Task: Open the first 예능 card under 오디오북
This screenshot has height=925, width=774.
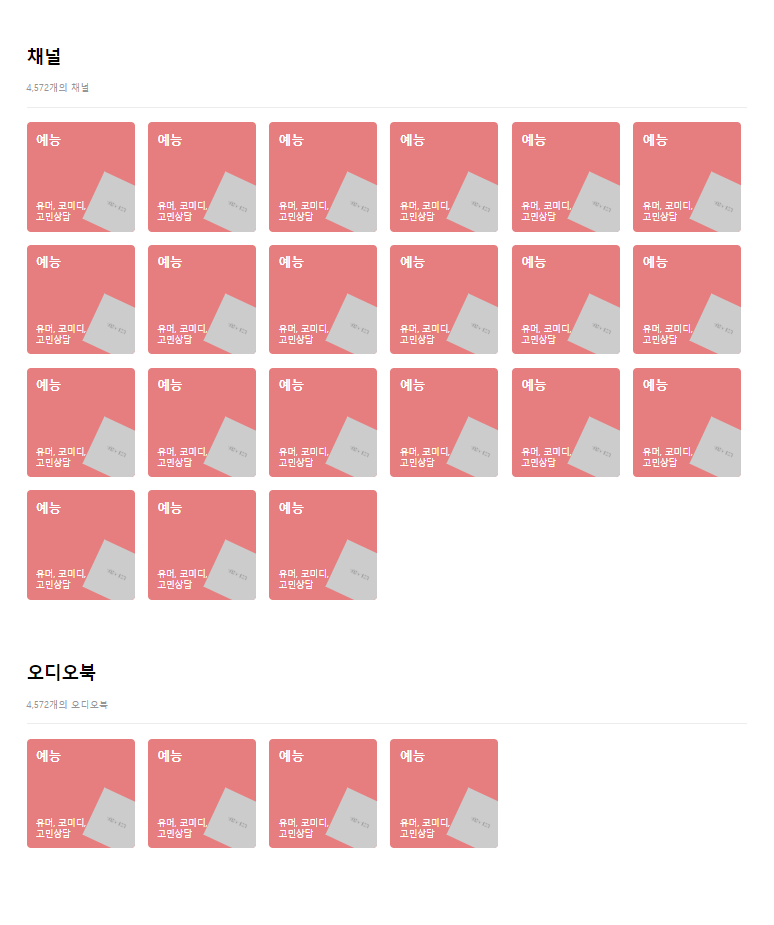Action: [81, 793]
